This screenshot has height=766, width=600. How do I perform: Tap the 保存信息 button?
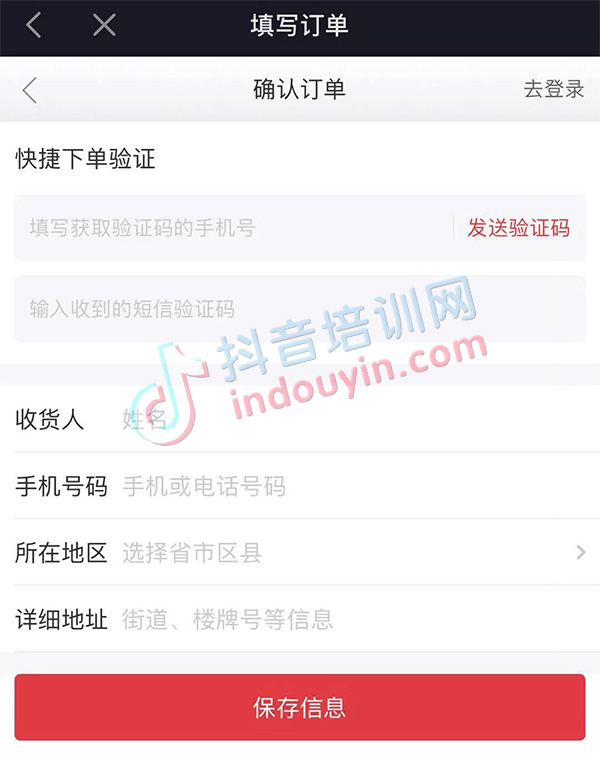coord(299,708)
